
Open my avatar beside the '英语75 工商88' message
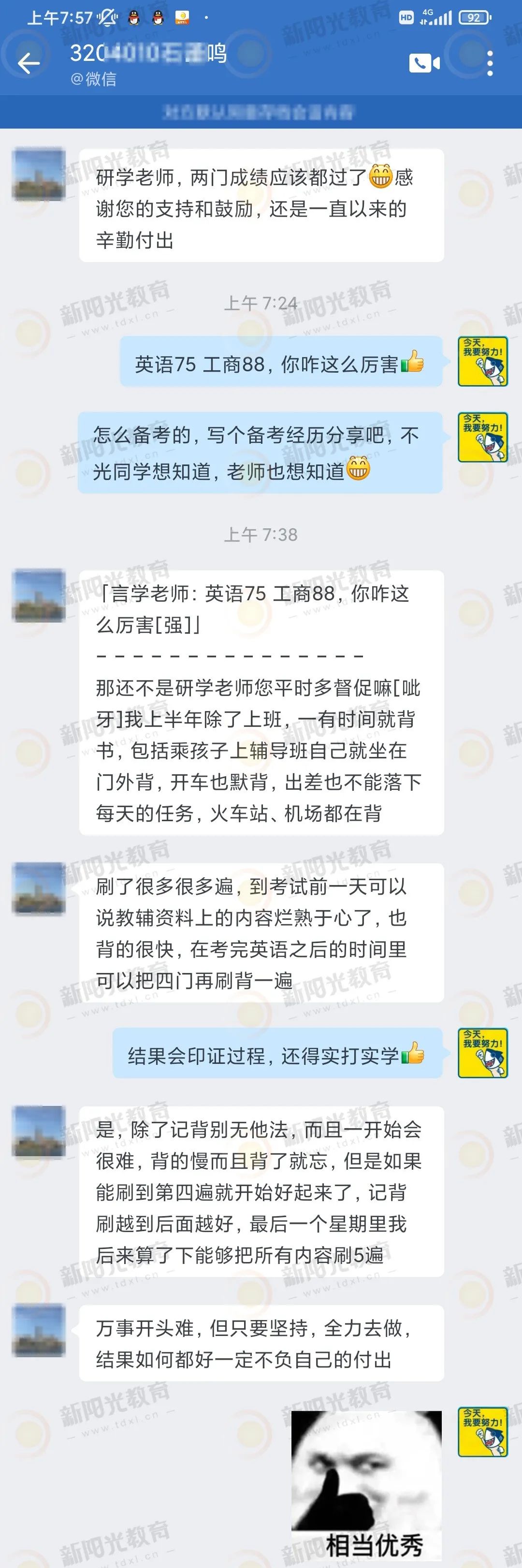point(483,361)
